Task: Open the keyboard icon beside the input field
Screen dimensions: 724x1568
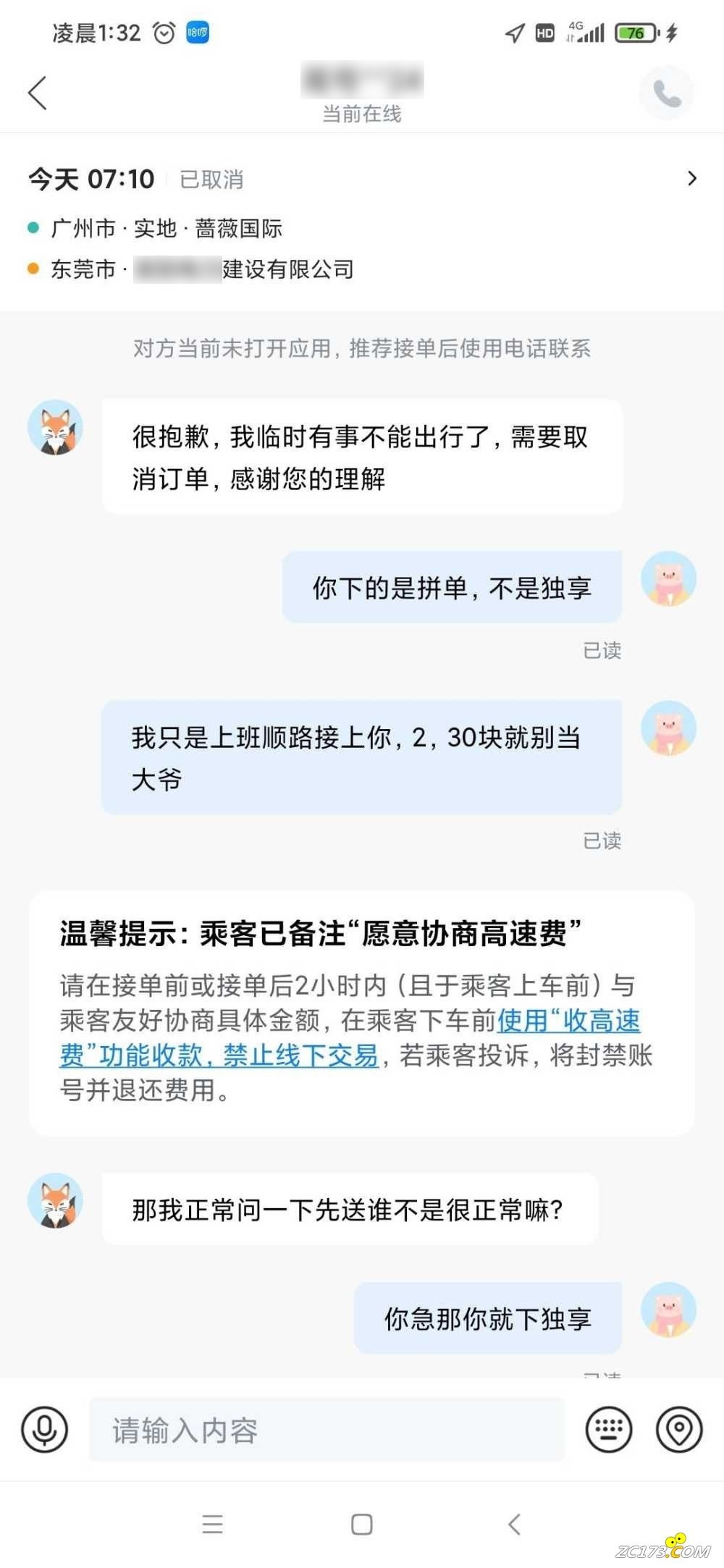Action: click(608, 1429)
